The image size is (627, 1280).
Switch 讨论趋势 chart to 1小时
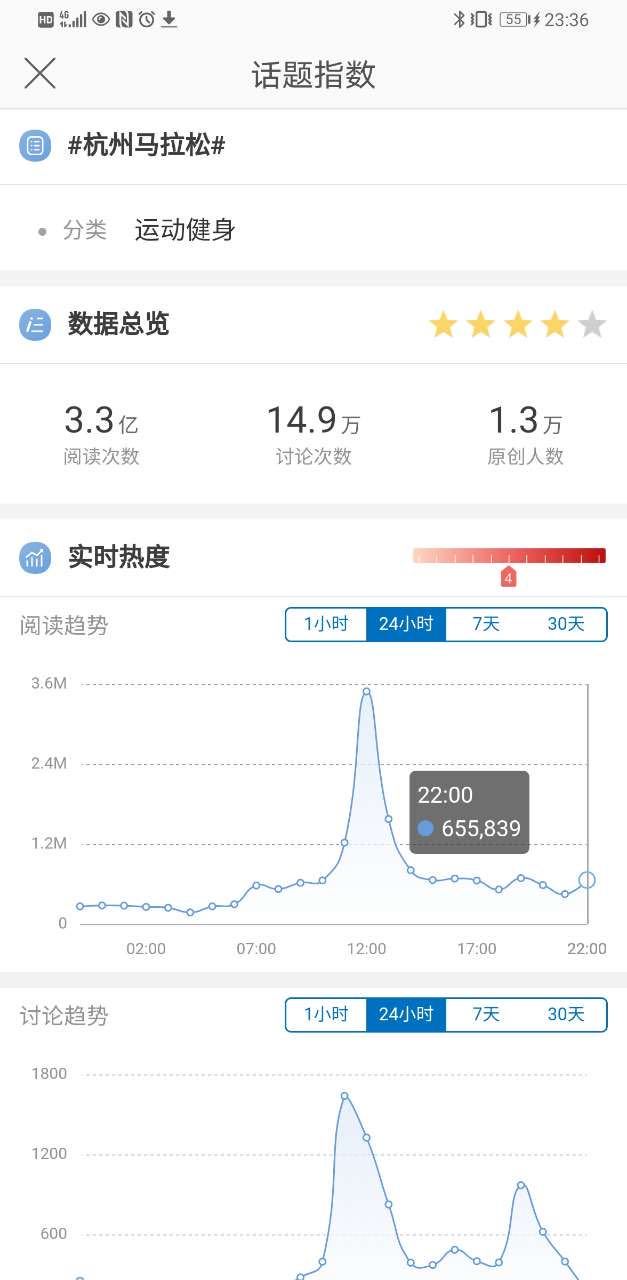[326, 1014]
